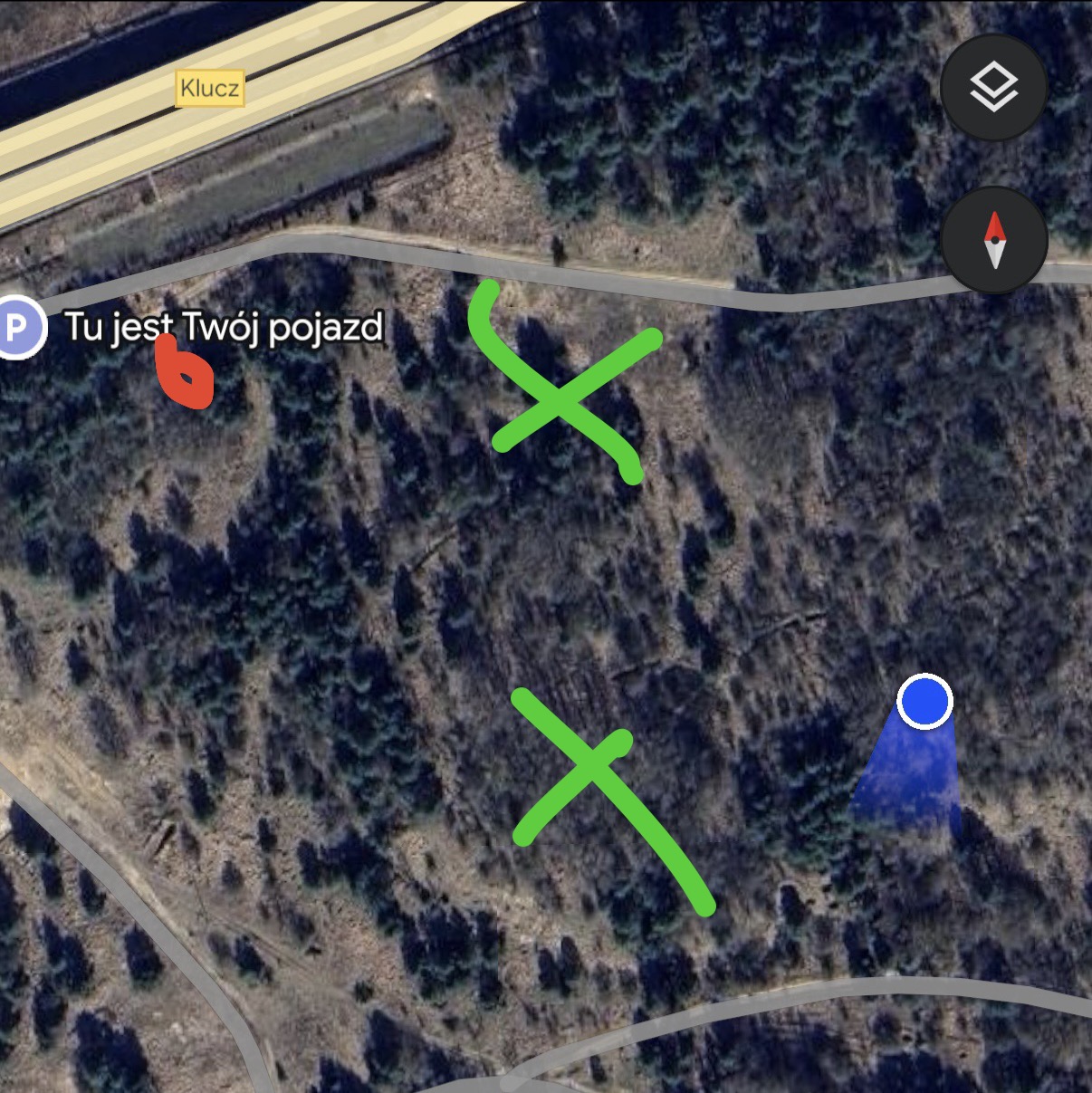Open the map layers selector
This screenshot has width=1092, height=1093.
993,88
